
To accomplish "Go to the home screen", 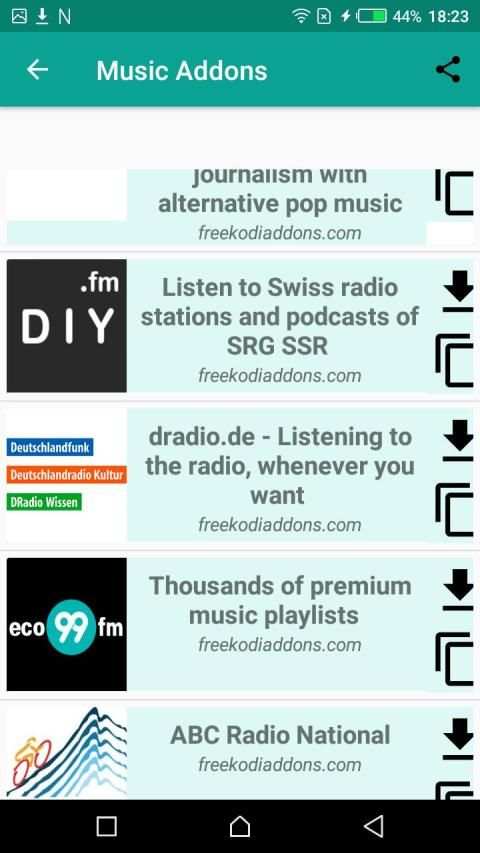I will [239, 826].
